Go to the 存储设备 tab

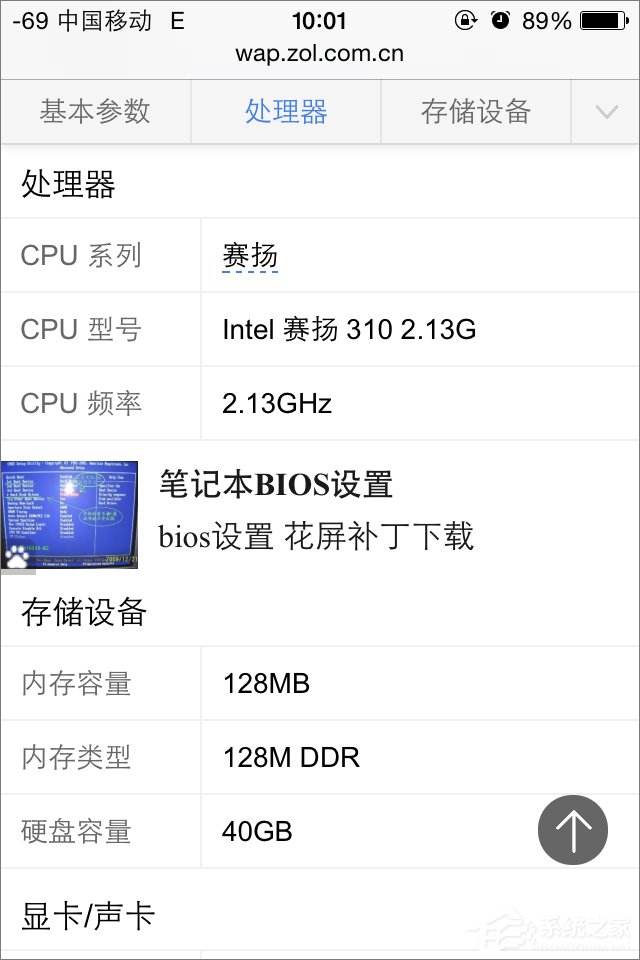(x=476, y=111)
